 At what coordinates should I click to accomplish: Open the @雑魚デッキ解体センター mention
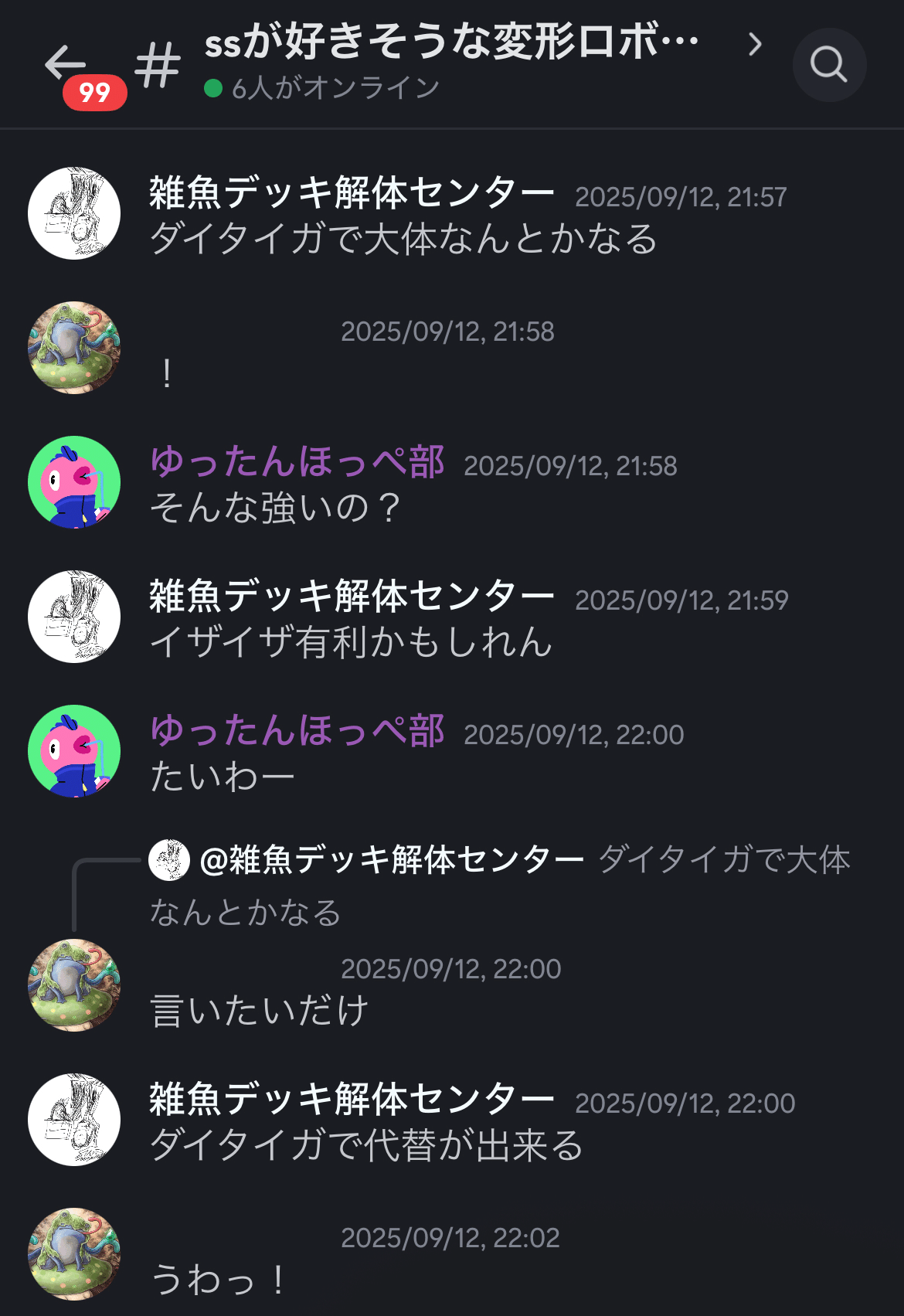tap(390, 860)
